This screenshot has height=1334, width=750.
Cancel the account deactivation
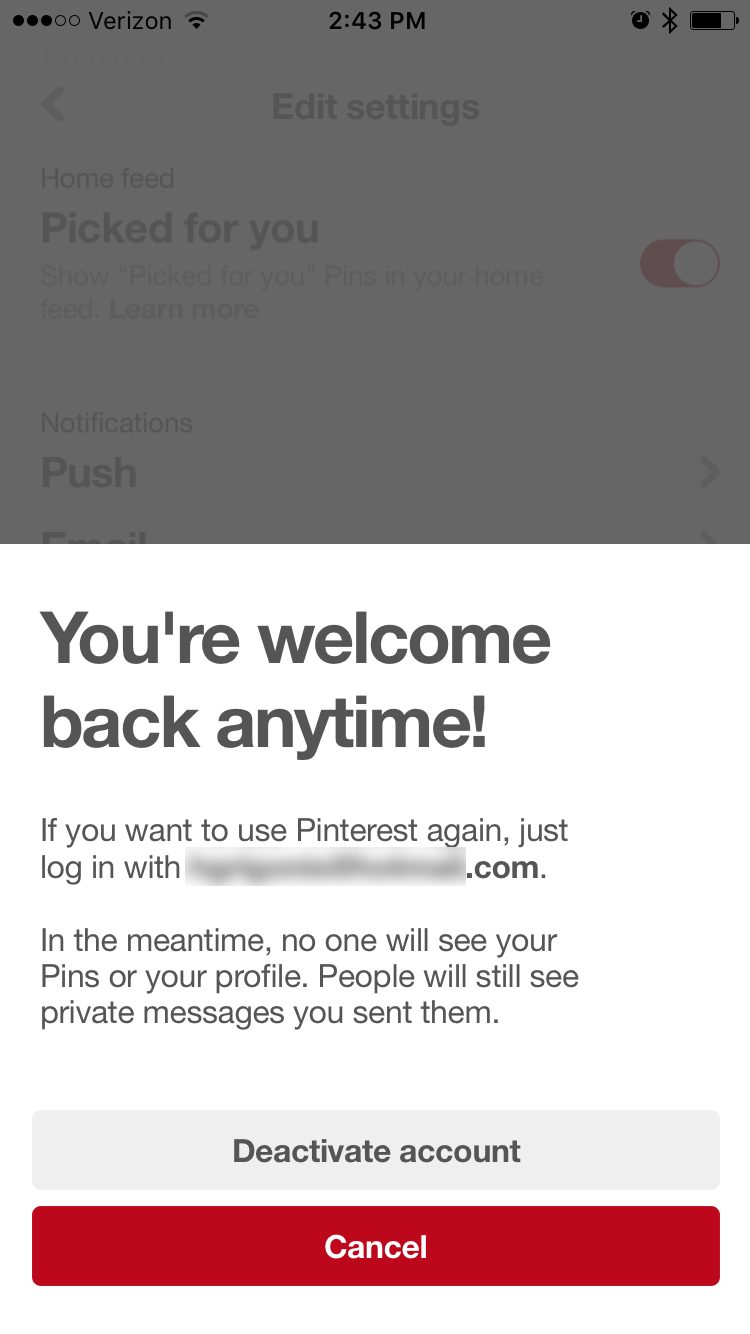[375, 1246]
